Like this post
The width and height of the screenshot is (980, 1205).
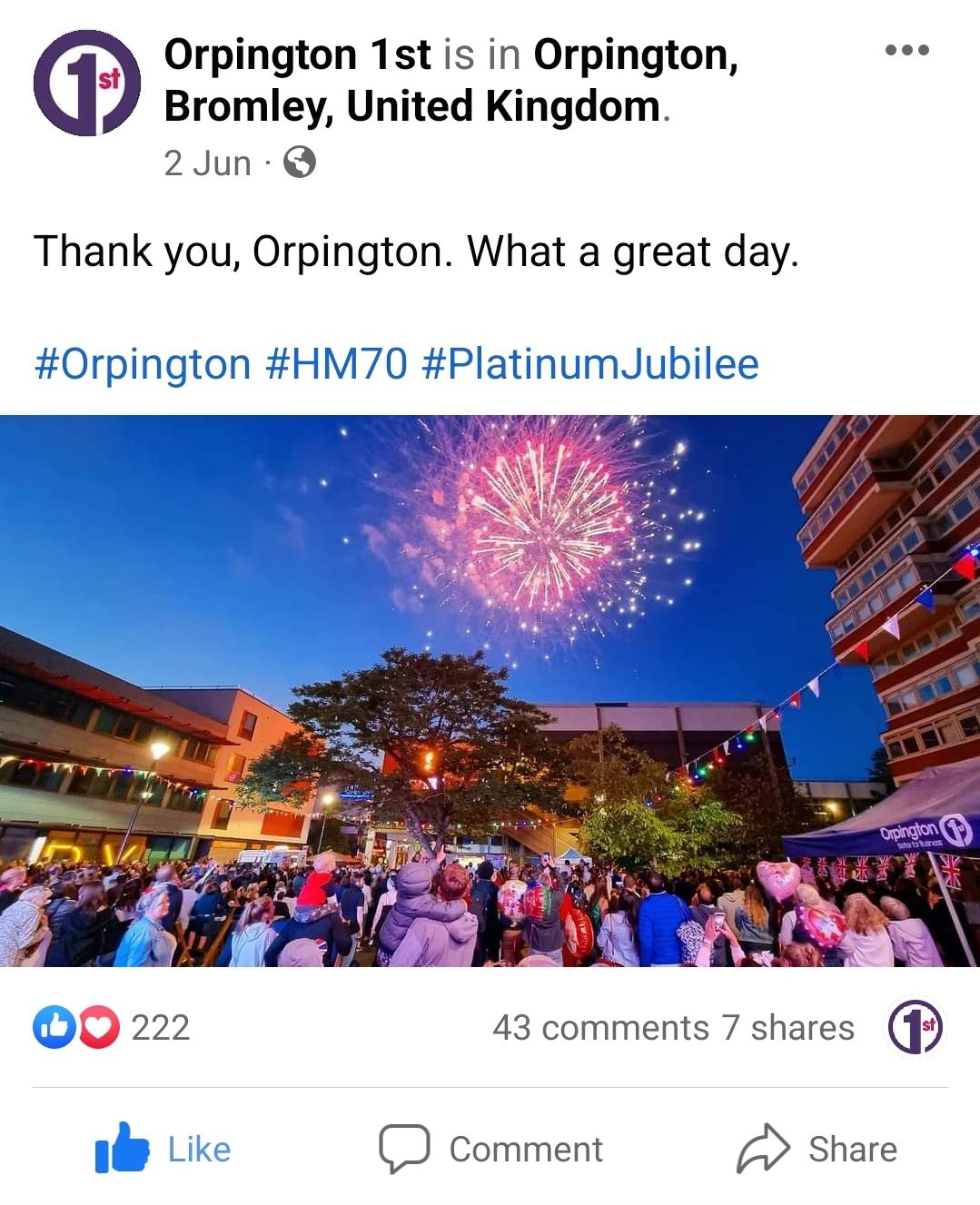click(163, 1149)
